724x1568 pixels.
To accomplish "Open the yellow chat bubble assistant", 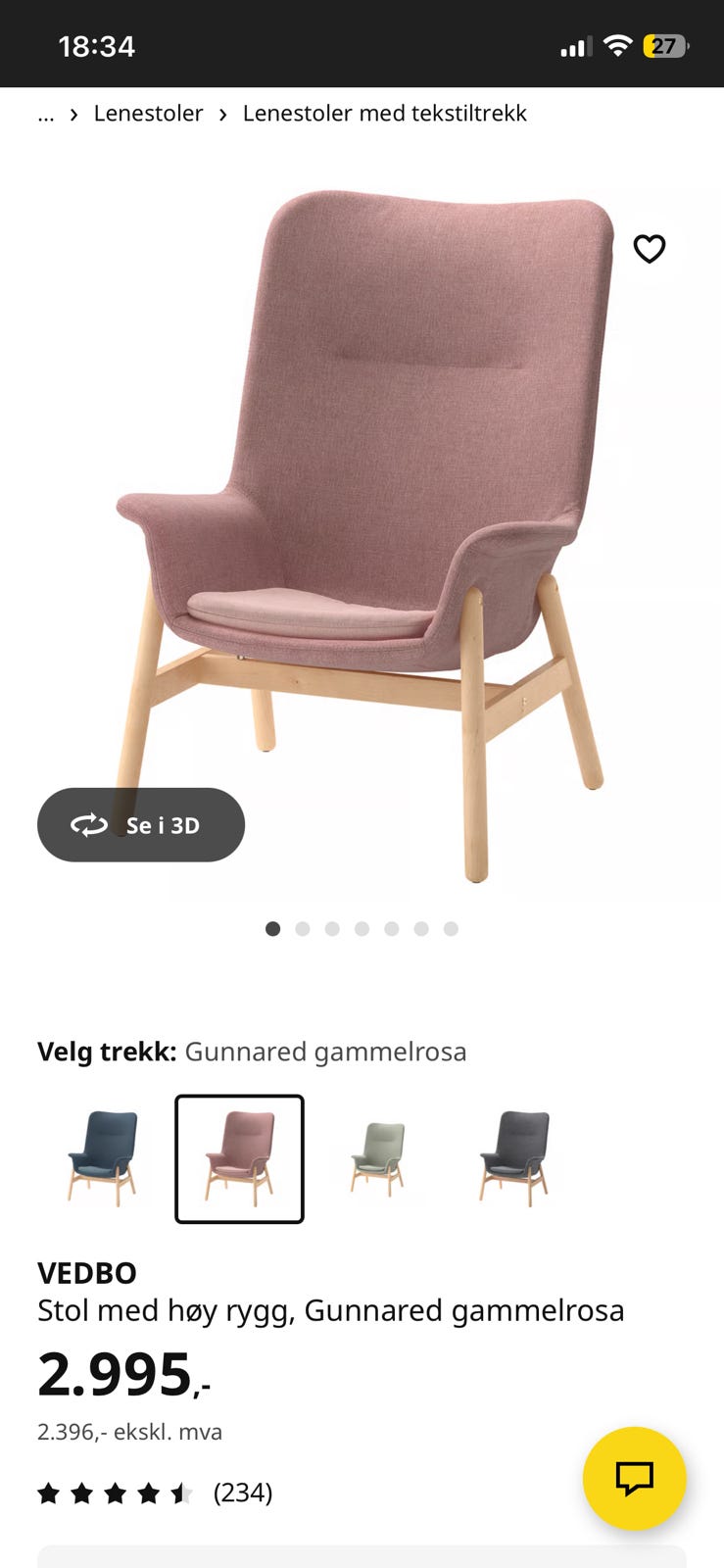I will 634,1480.
